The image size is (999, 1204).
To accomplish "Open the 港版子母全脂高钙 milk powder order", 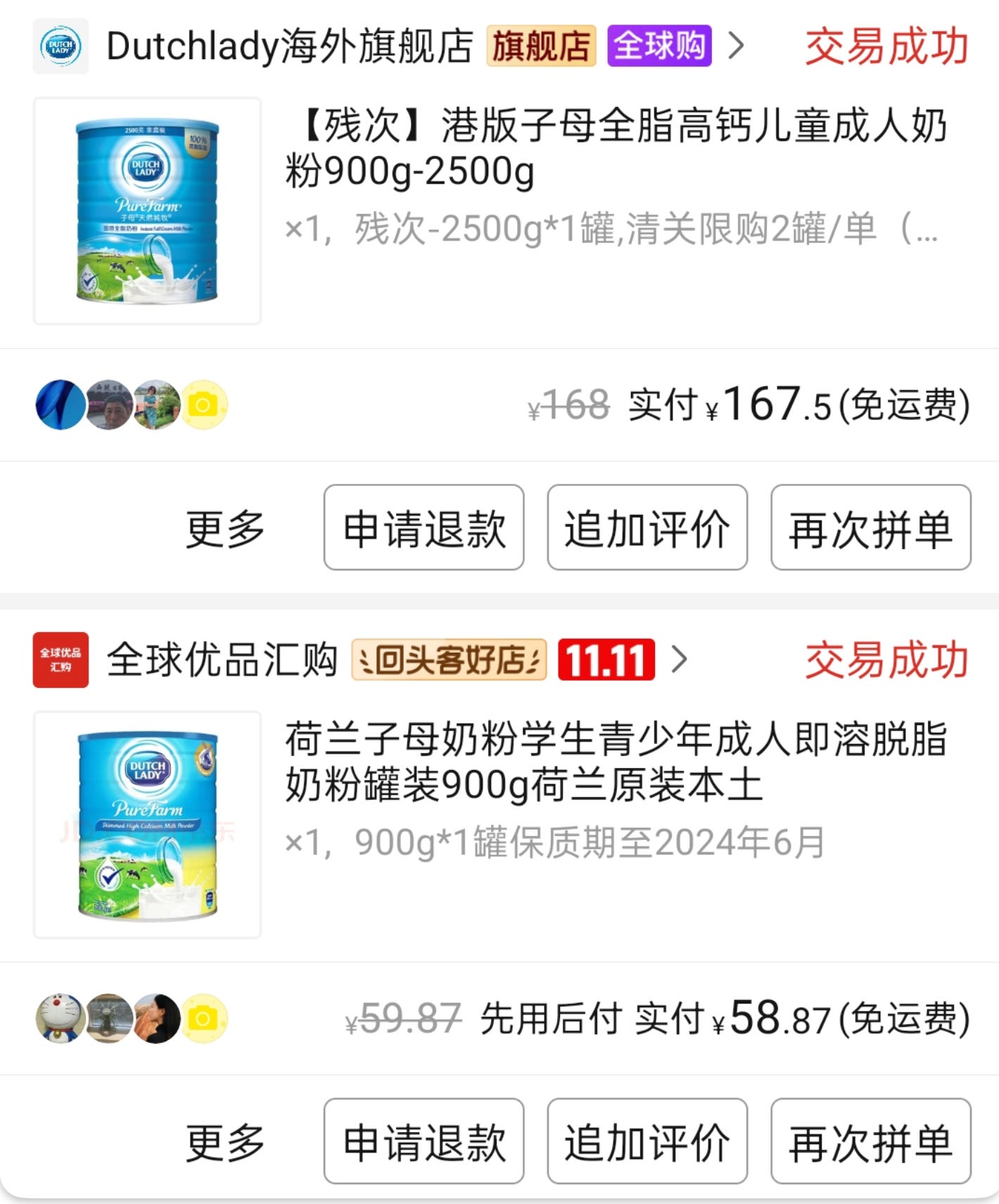I will click(616, 148).
